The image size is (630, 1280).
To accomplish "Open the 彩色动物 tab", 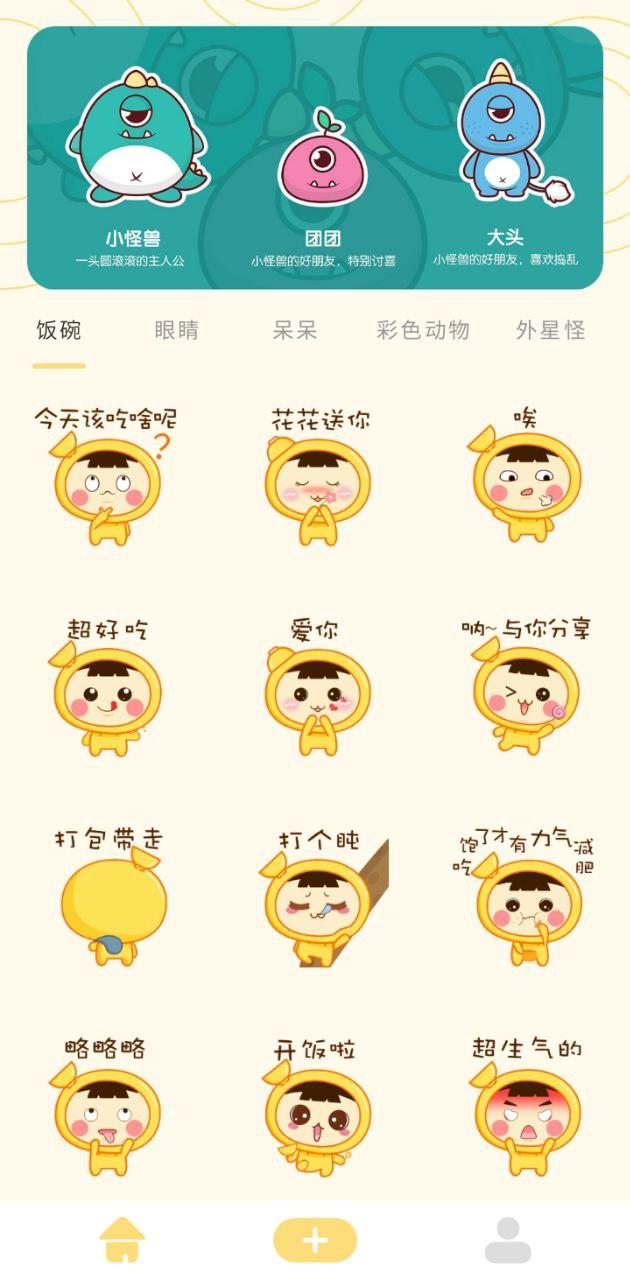I will click(x=423, y=331).
